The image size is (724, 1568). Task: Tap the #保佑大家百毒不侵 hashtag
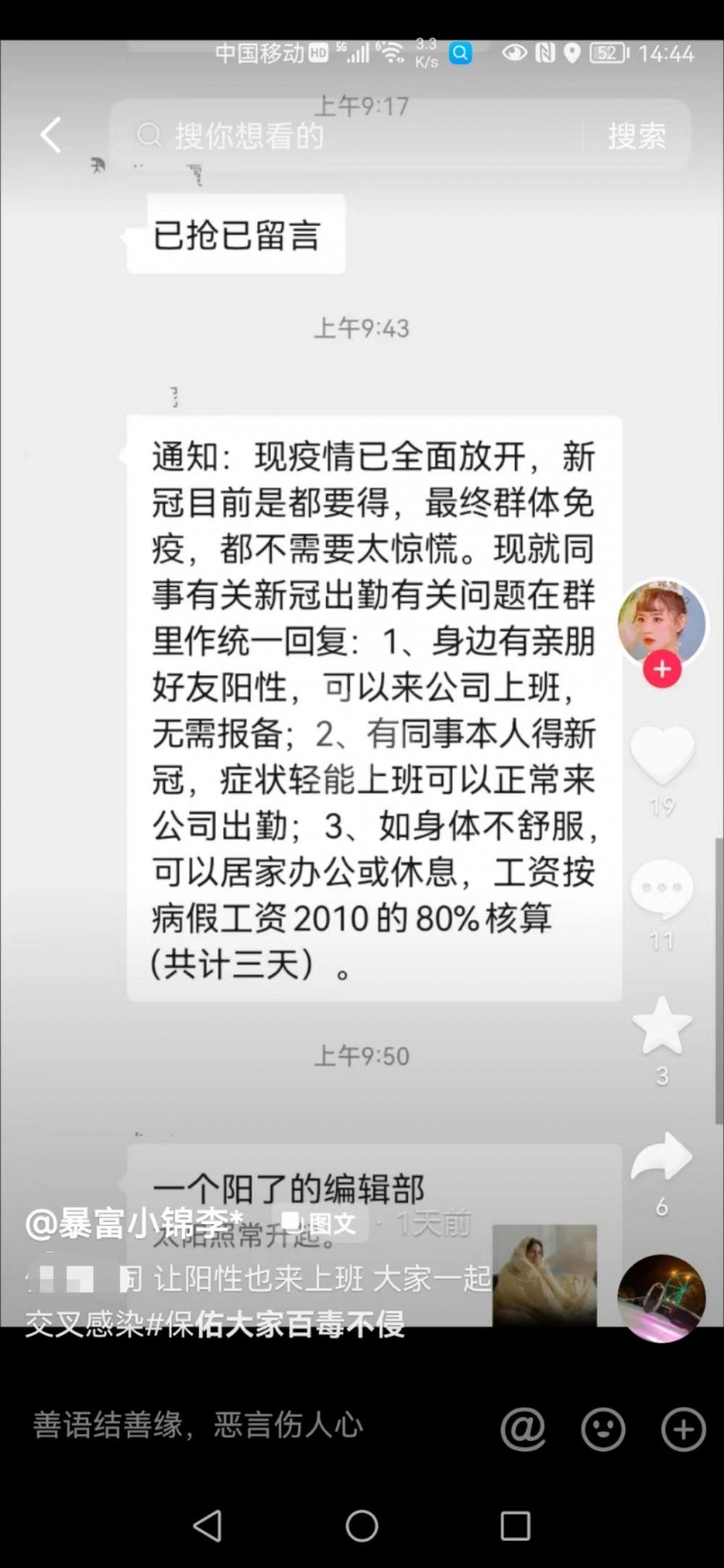(x=275, y=1325)
